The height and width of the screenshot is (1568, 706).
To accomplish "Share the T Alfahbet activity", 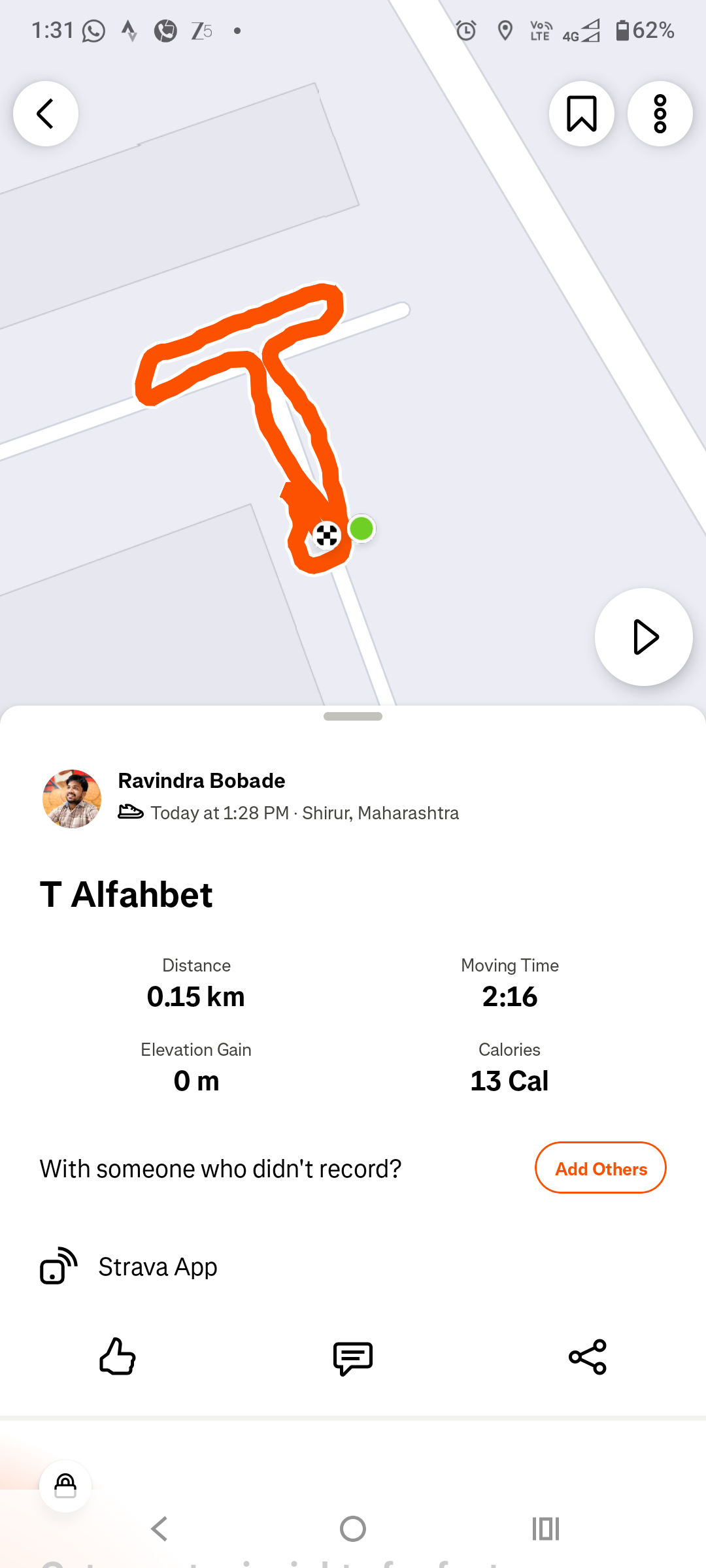I will coord(588,1357).
